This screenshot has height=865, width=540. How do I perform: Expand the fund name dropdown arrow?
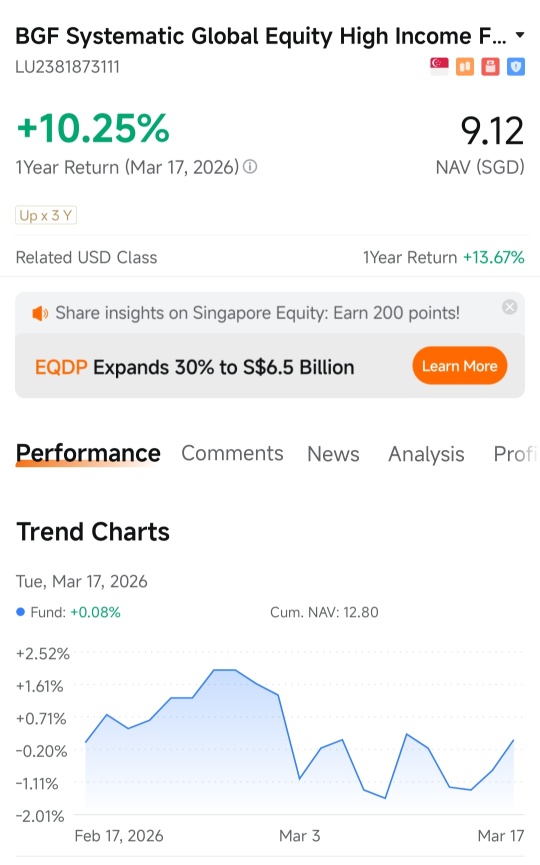[x=520, y=35]
